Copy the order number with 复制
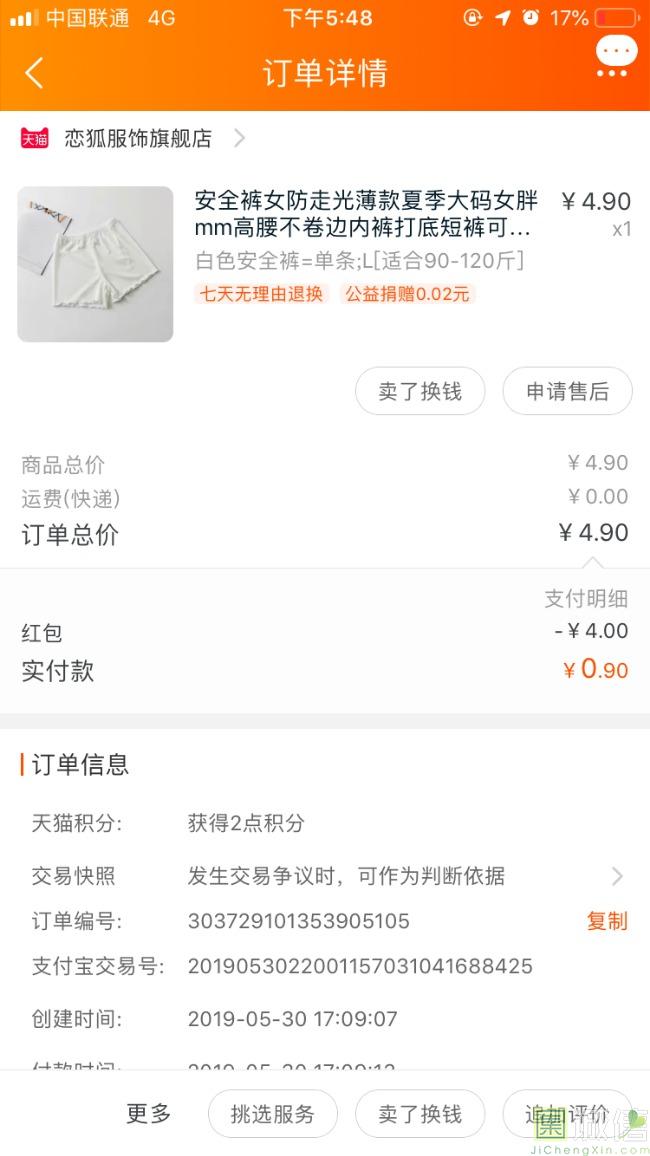The width and height of the screenshot is (650, 1156). point(606,921)
